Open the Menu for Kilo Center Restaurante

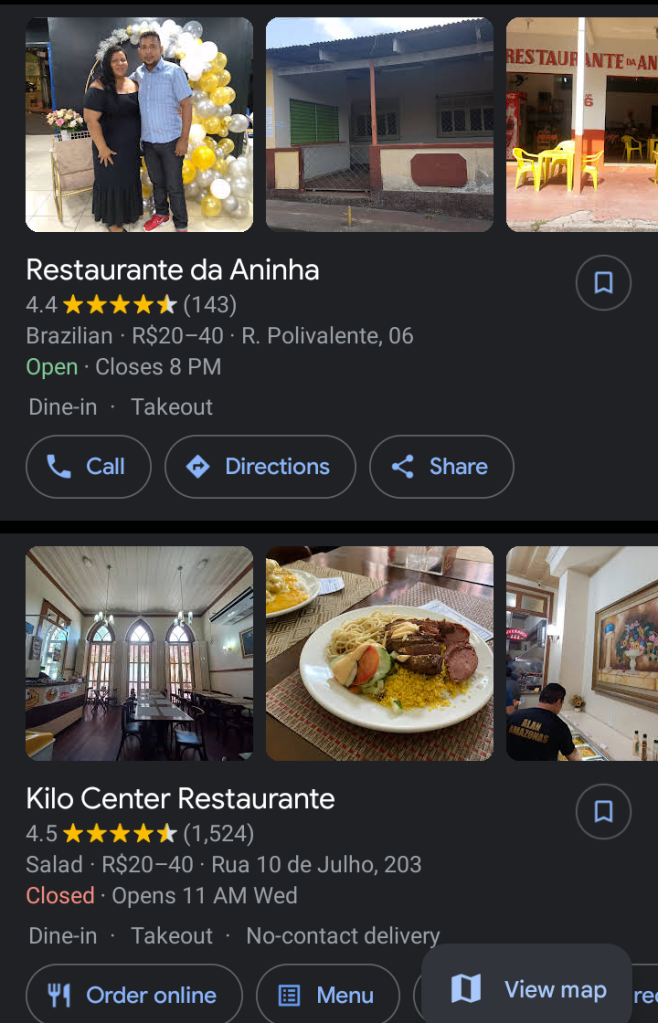click(x=328, y=994)
